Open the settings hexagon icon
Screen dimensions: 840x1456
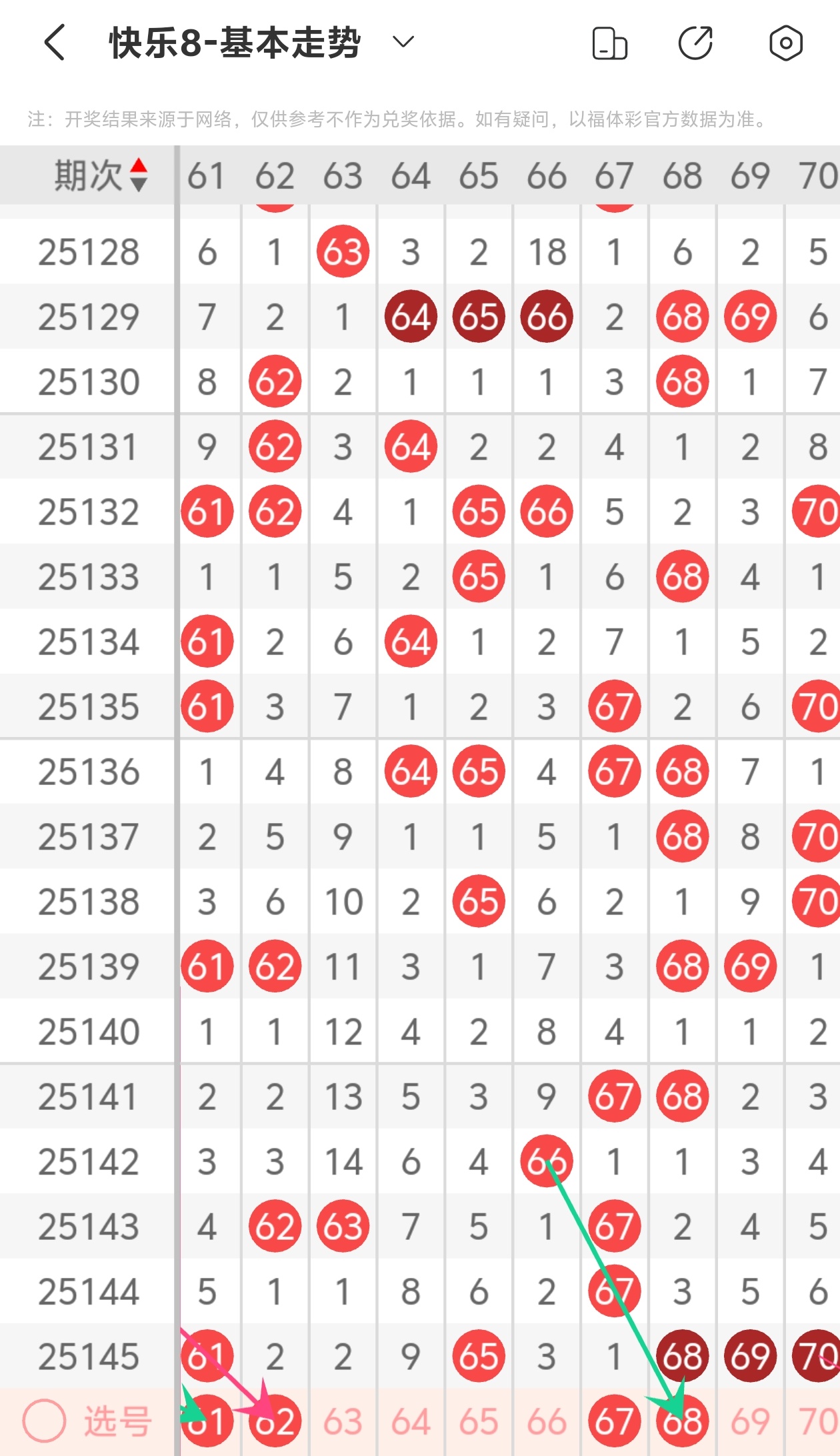coord(786,43)
